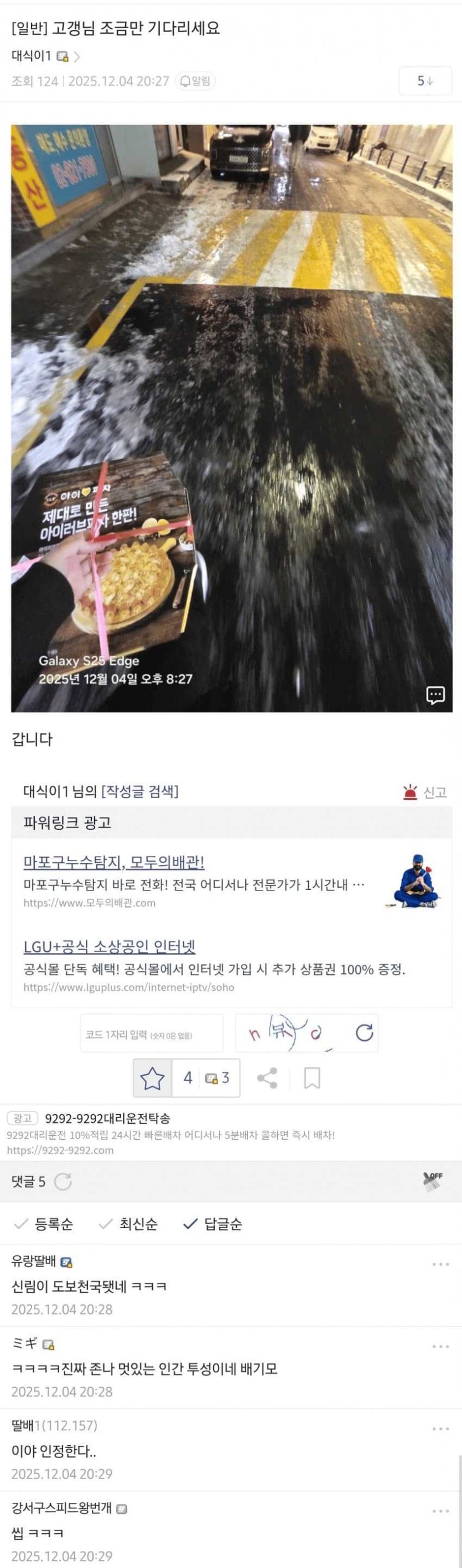Open author 대식이1's profile

32,56
